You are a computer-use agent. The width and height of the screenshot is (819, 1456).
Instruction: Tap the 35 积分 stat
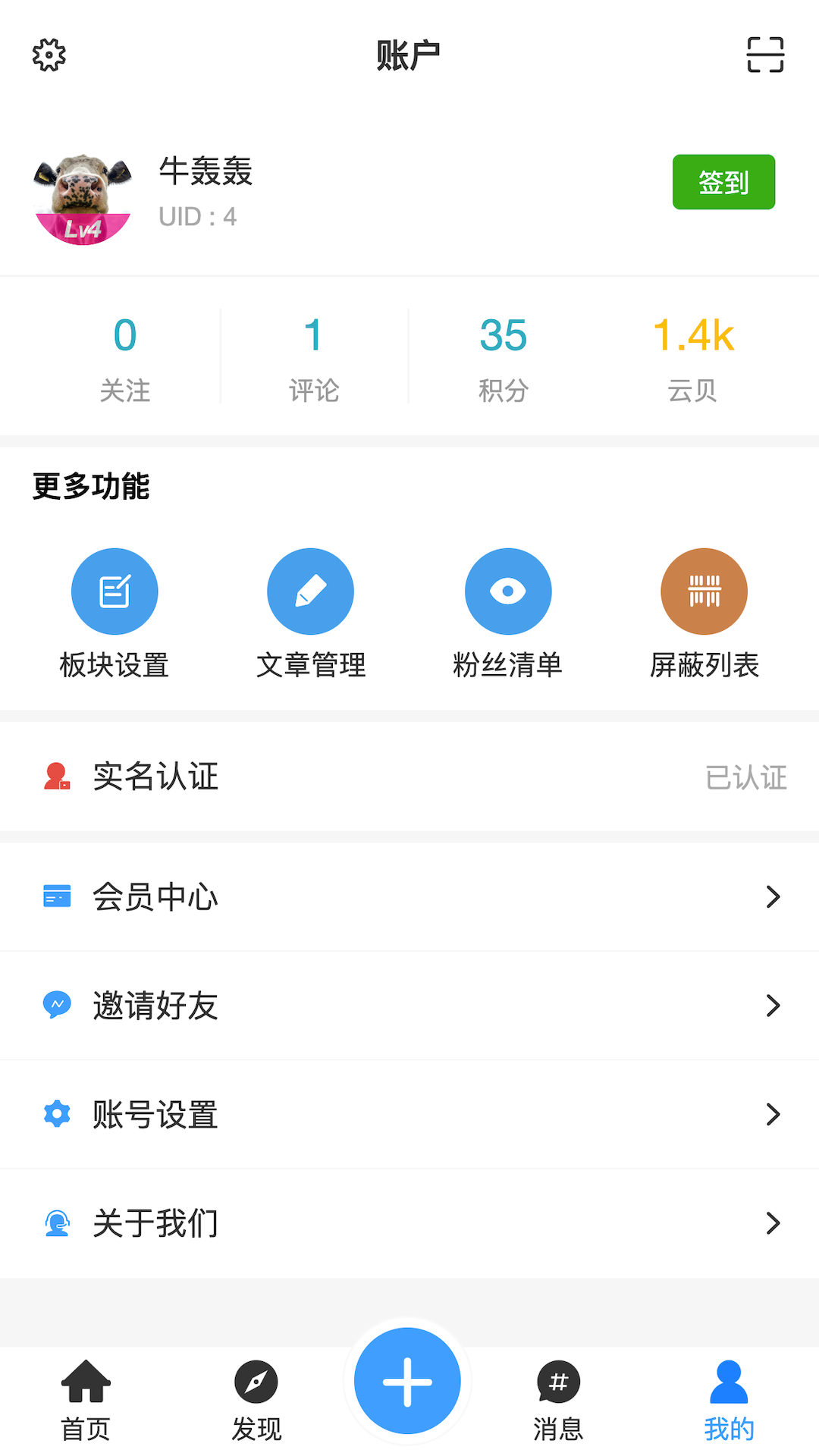503,355
